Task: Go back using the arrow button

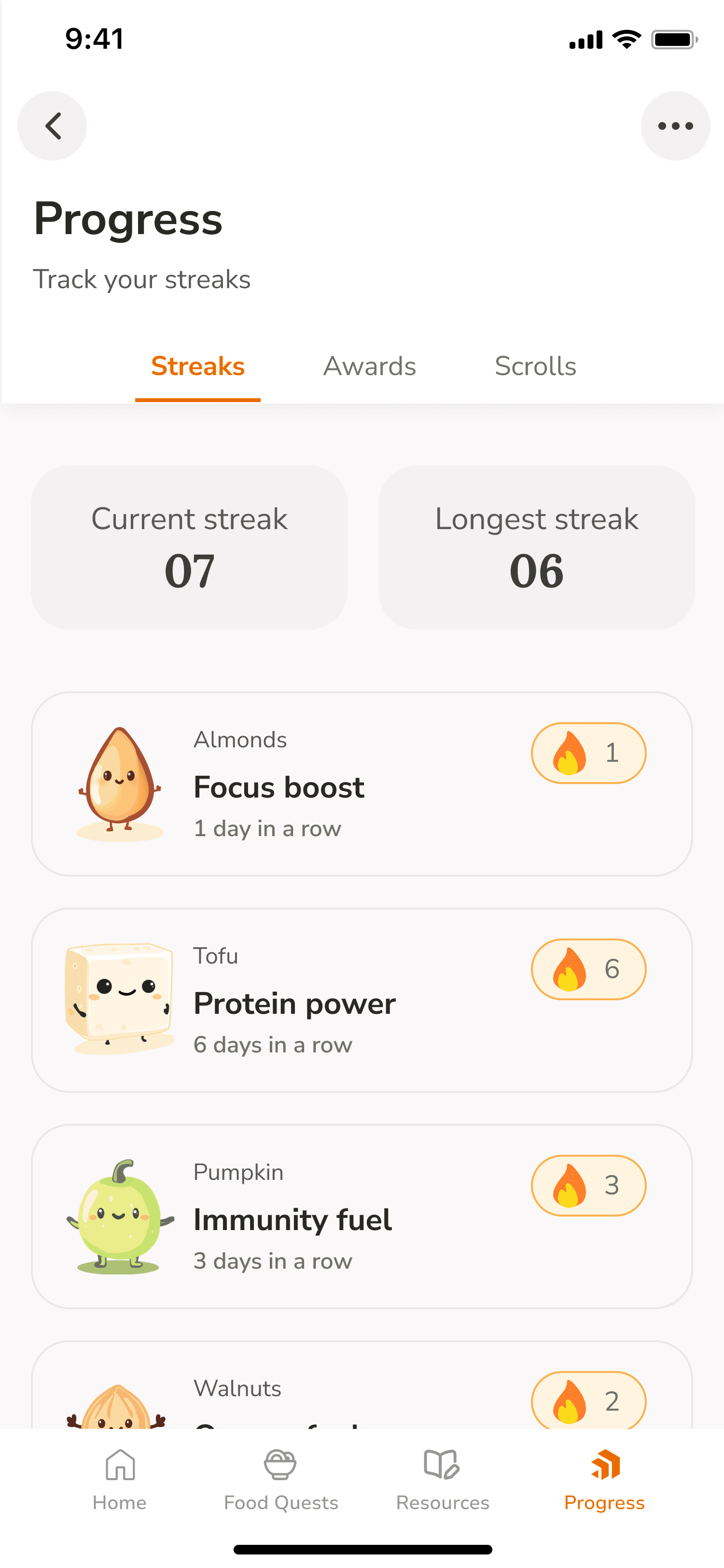Action: (x=52, y=126)
